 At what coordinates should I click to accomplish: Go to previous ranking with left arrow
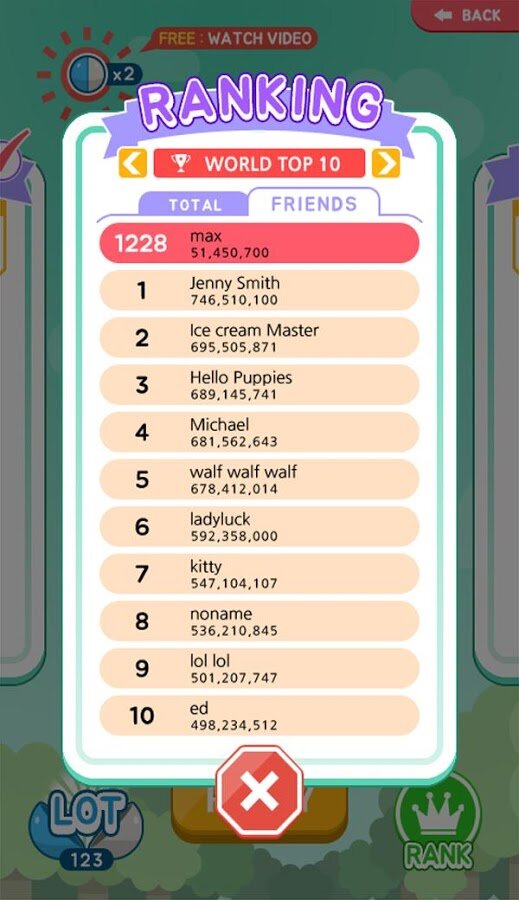(x=133, y=164)
